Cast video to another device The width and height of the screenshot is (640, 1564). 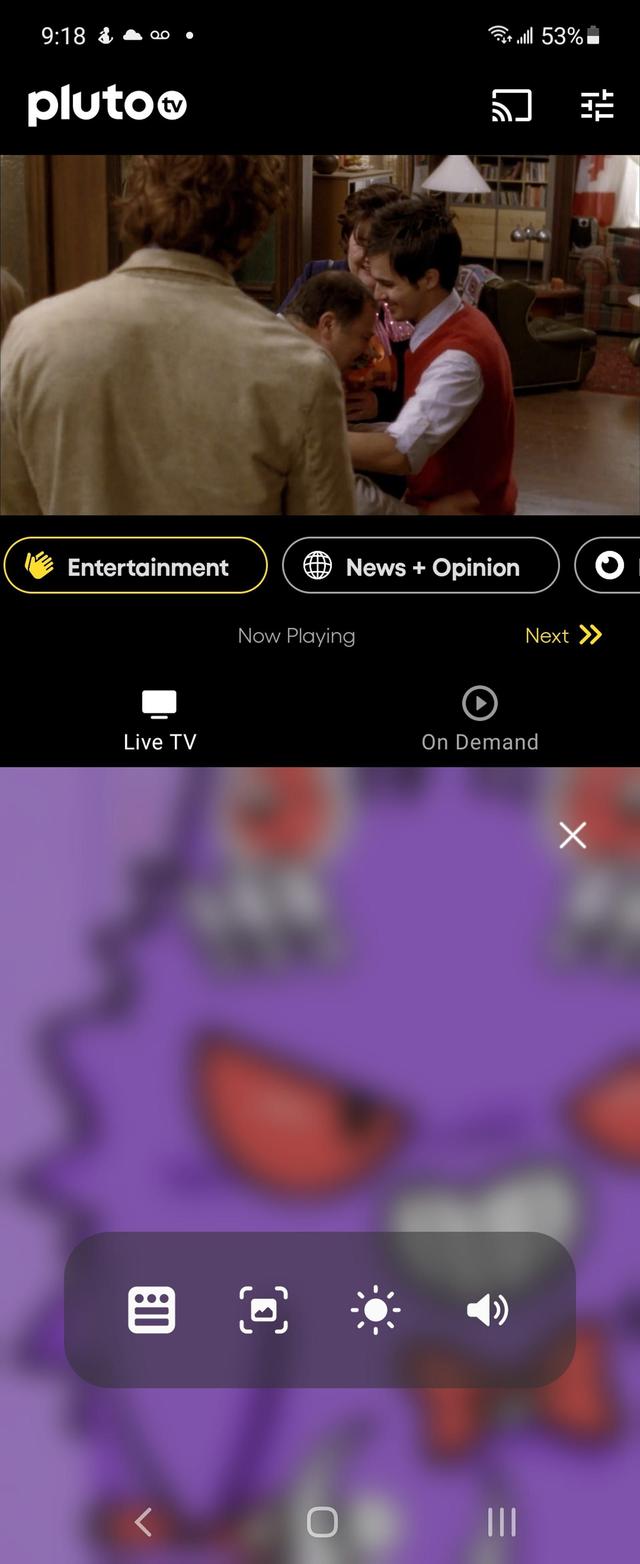tap(511, 105)
